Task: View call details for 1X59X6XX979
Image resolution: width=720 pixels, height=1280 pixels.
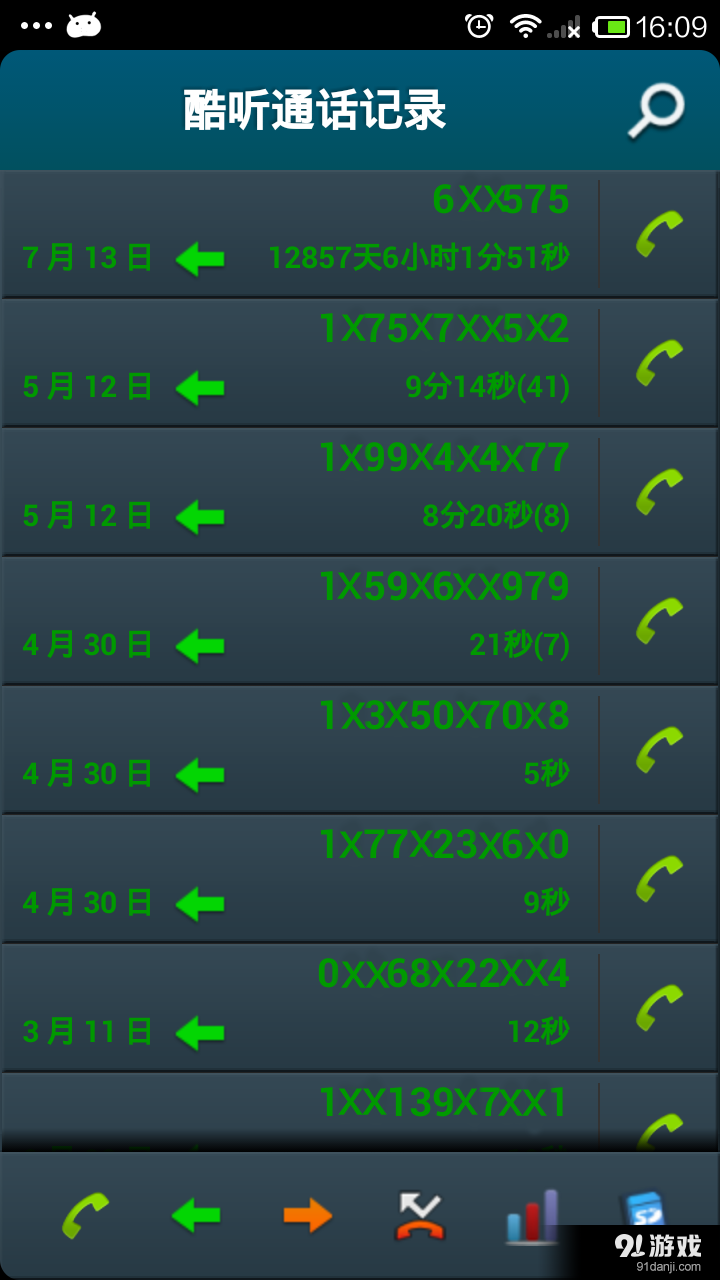Action: click(300, 620)
